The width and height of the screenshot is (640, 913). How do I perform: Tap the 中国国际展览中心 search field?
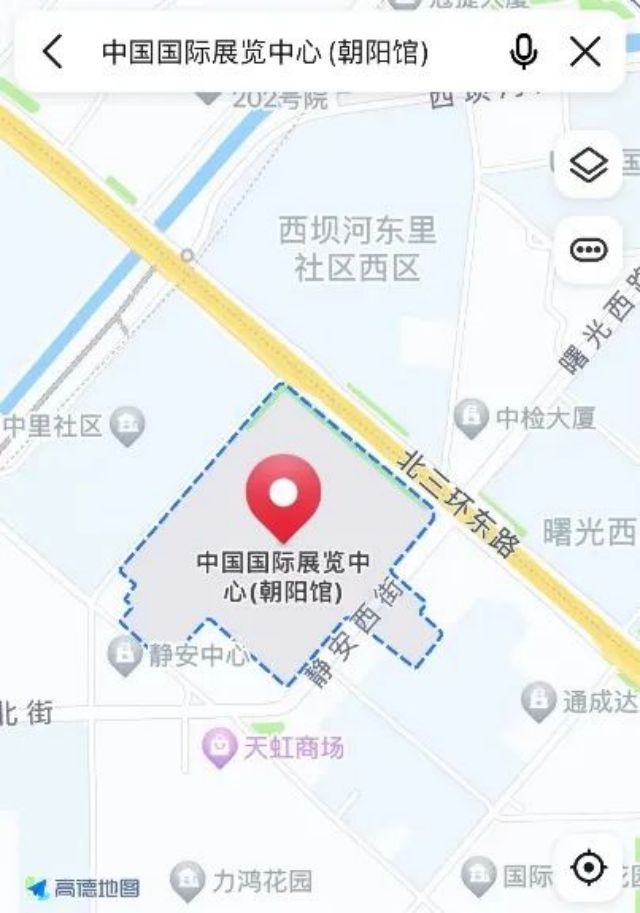[x=265, y=53]
